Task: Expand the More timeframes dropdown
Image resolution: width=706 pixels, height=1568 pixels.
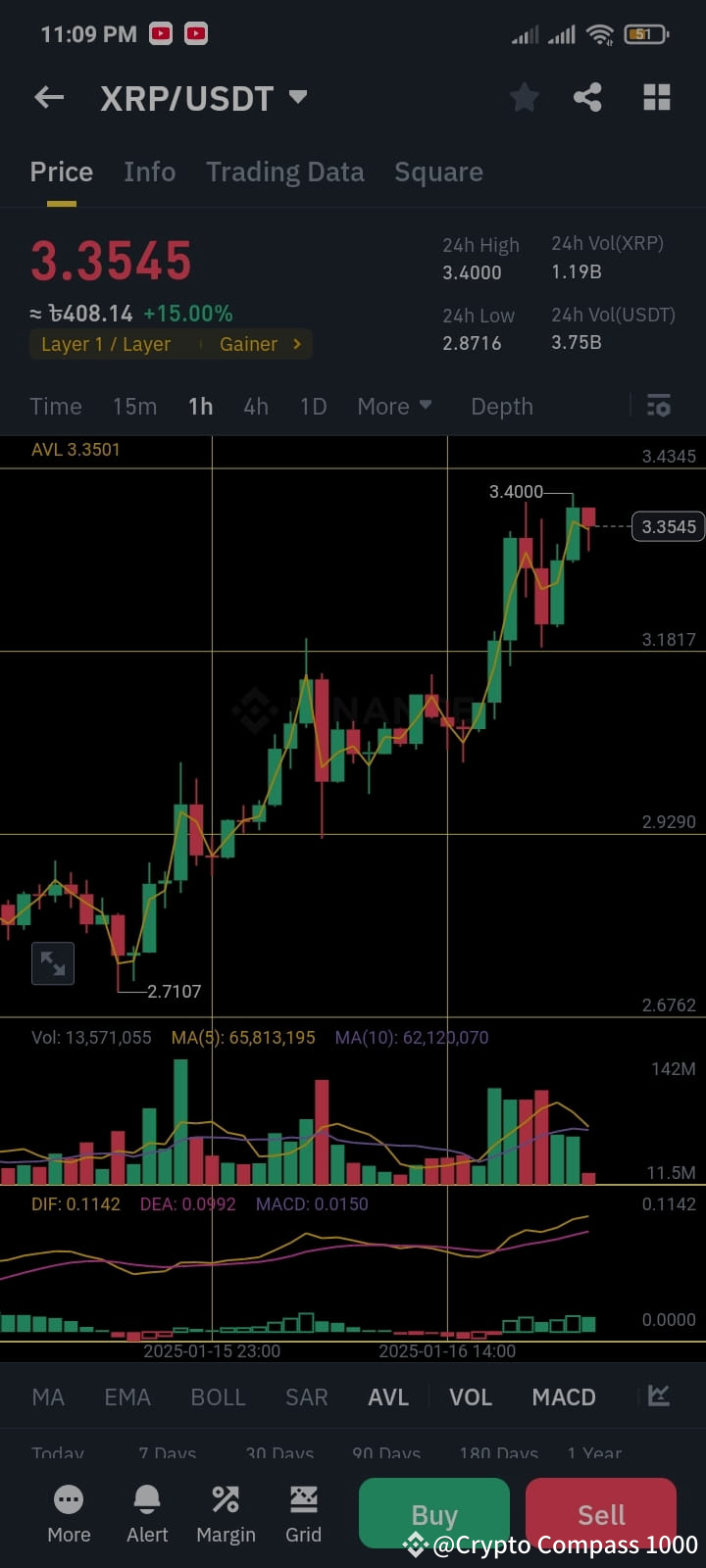Action: pos(394,406)
